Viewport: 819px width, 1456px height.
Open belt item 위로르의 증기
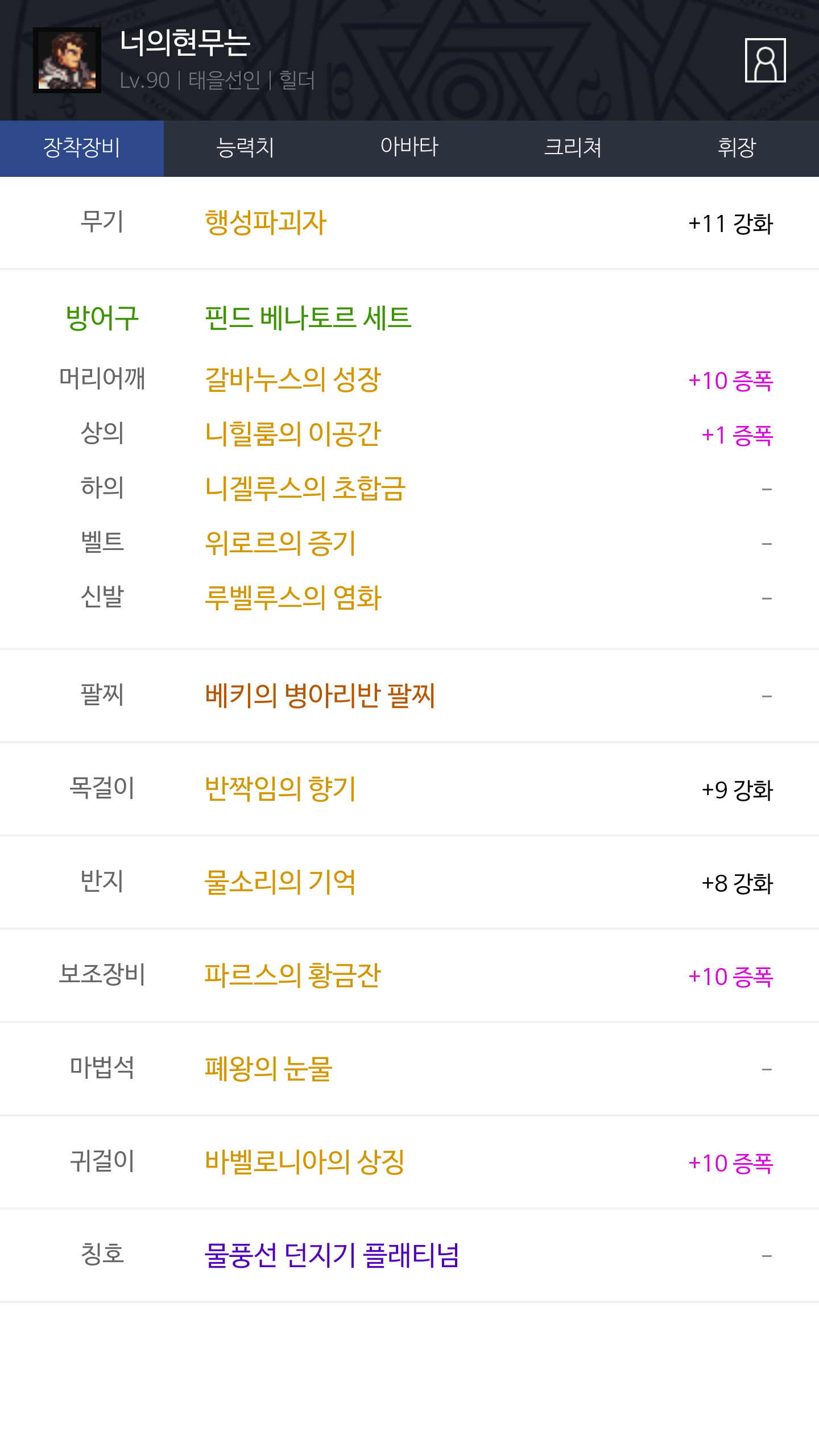click(280, 543)
